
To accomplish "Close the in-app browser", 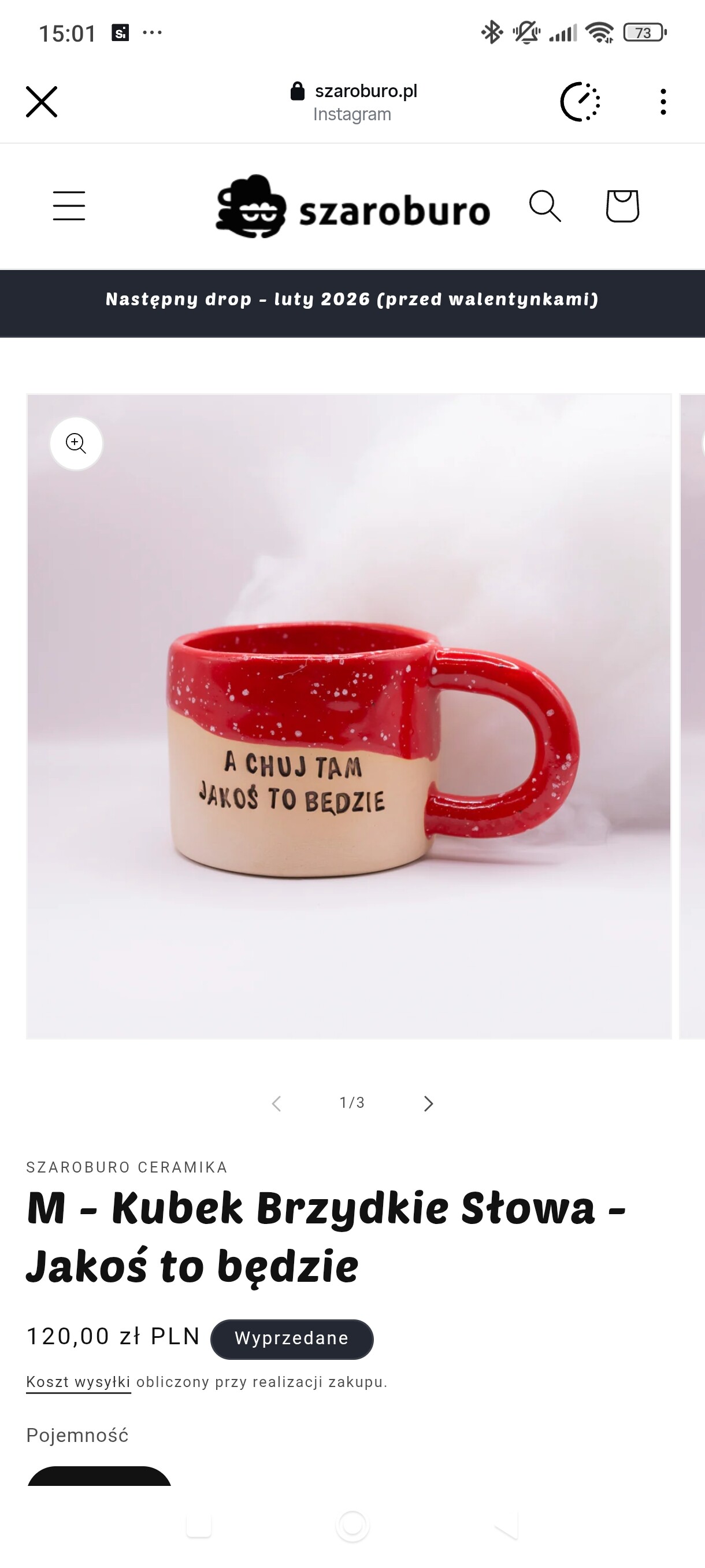I will pyautogui.click(x=42, y=102).
